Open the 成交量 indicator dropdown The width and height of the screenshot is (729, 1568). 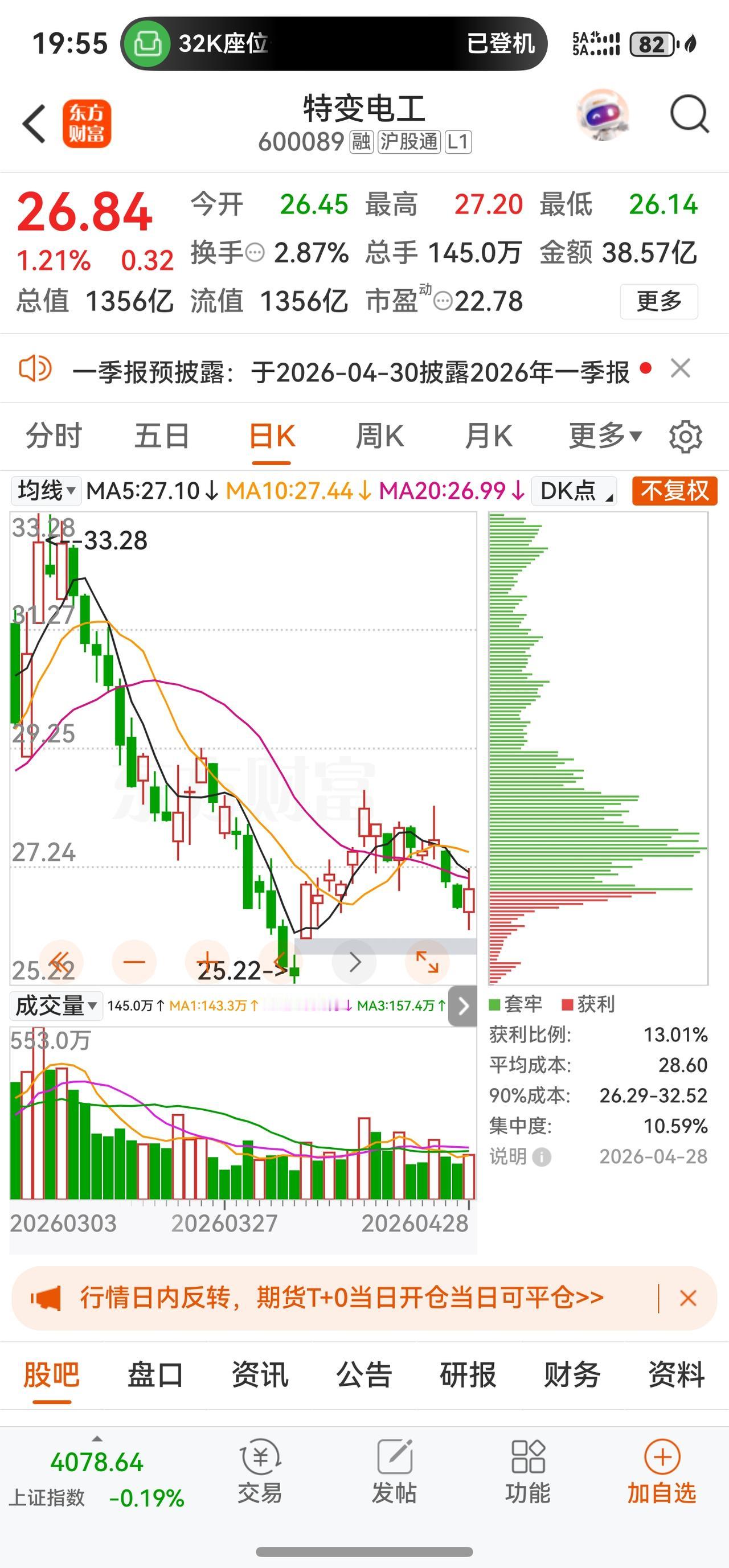pos(55,1005)
